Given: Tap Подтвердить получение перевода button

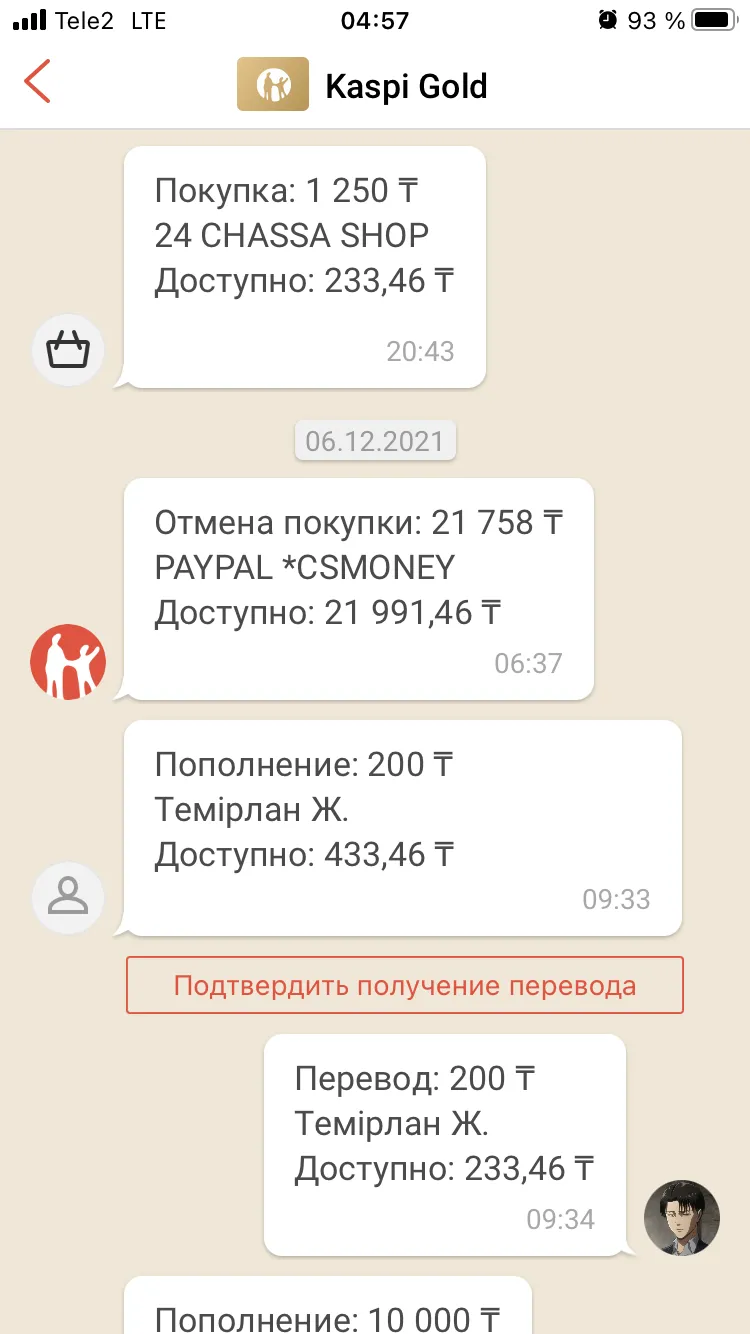Looking at the screenshot, I should coord(405,985).
